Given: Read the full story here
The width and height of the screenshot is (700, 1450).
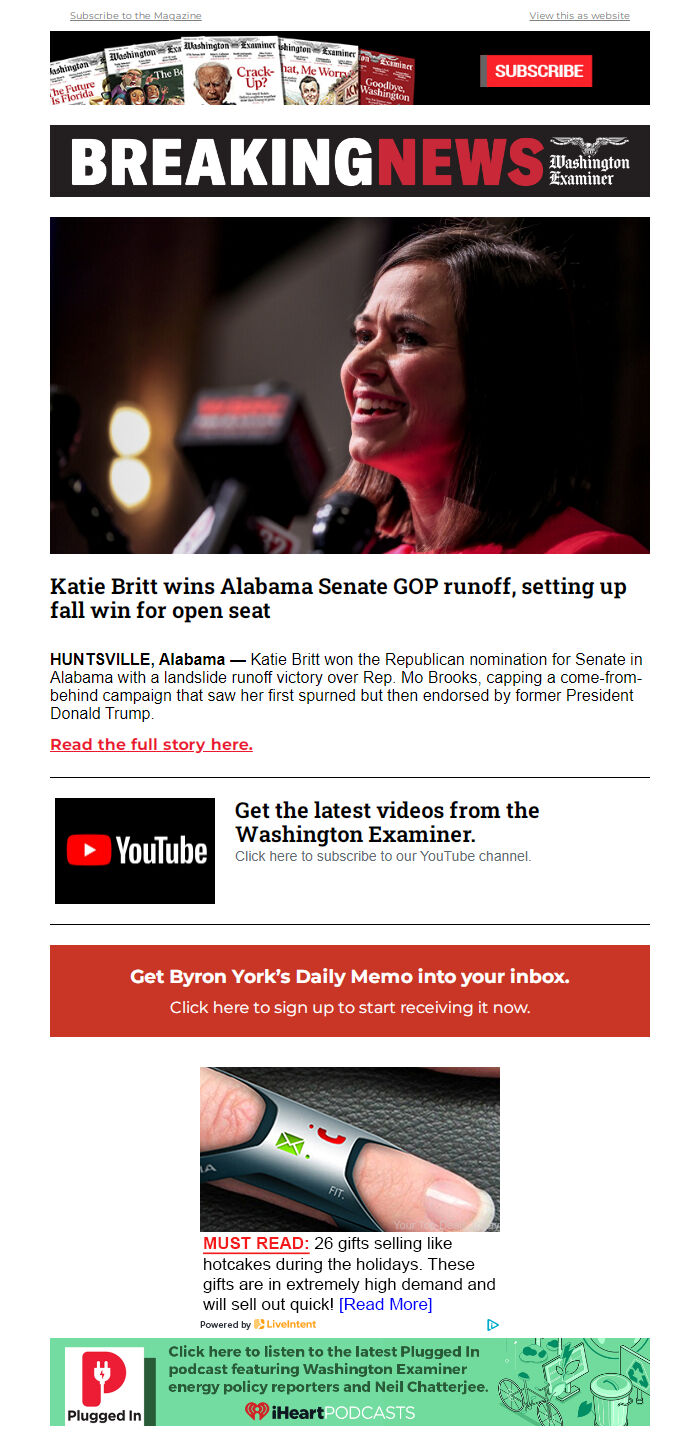Looking at the screenshot, I should click(151, 744).
